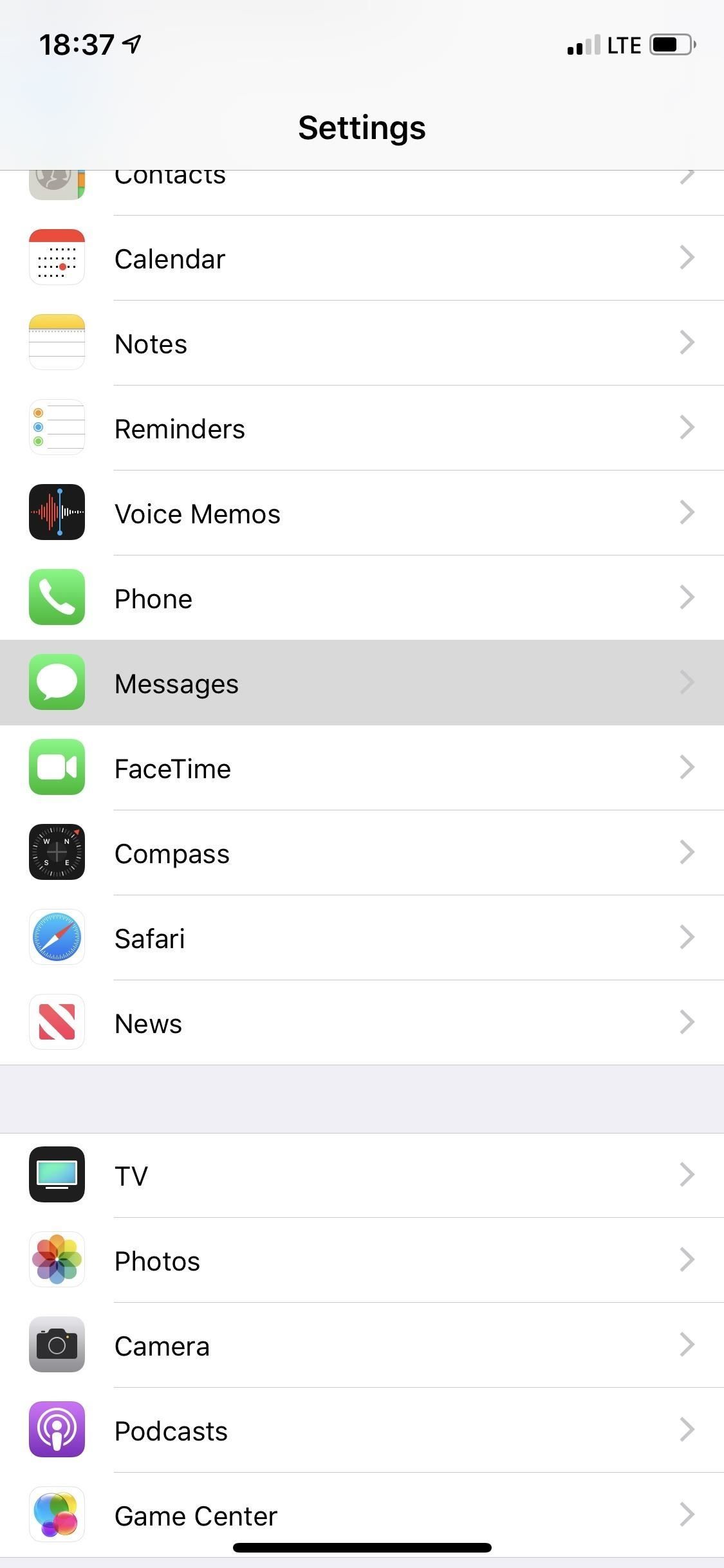Viewport: 724px width, 1568px height.
Task: Tap the Compass icon
Action: (x=57, y=853)
